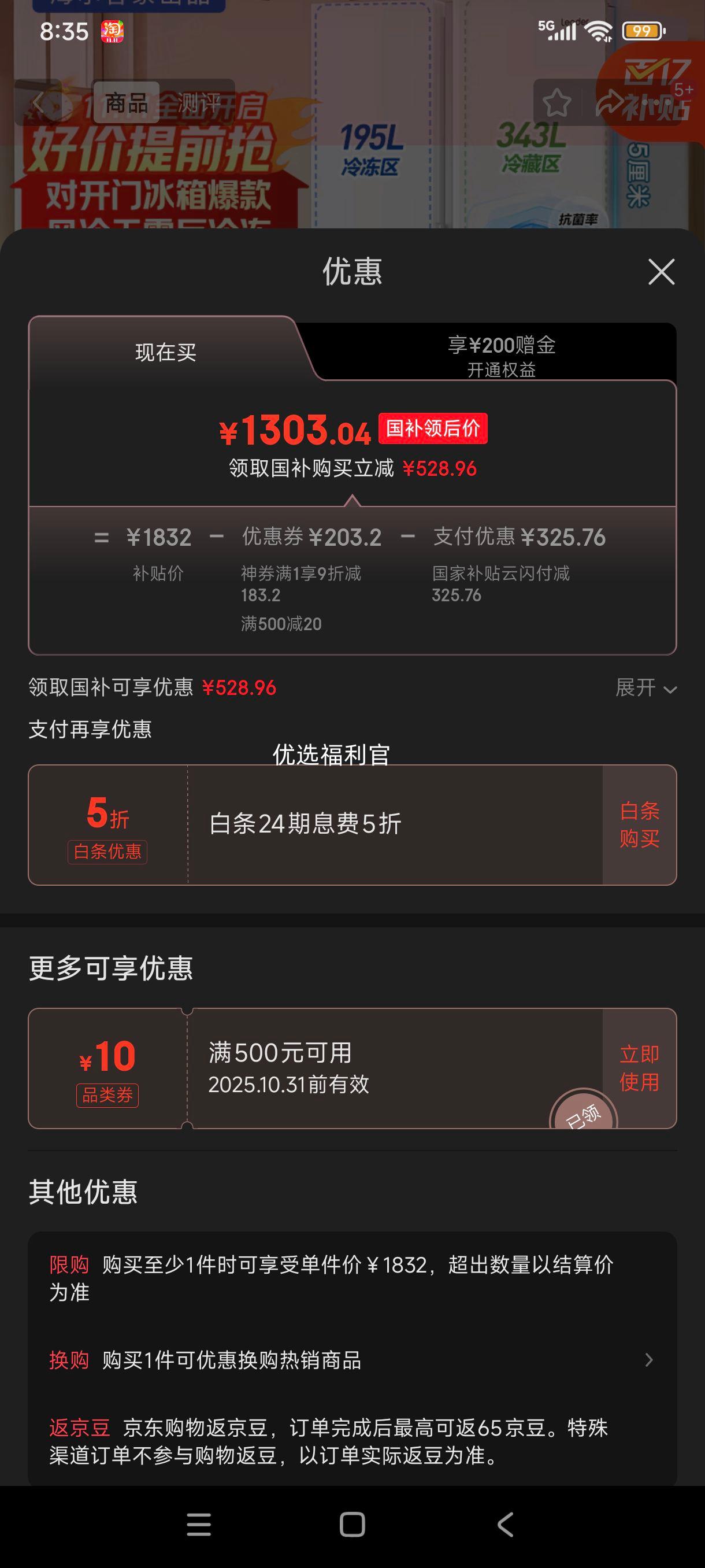Close the 优惠 discount panel
This screenshot has height=1568, width=705.
[x=661, y=272]
